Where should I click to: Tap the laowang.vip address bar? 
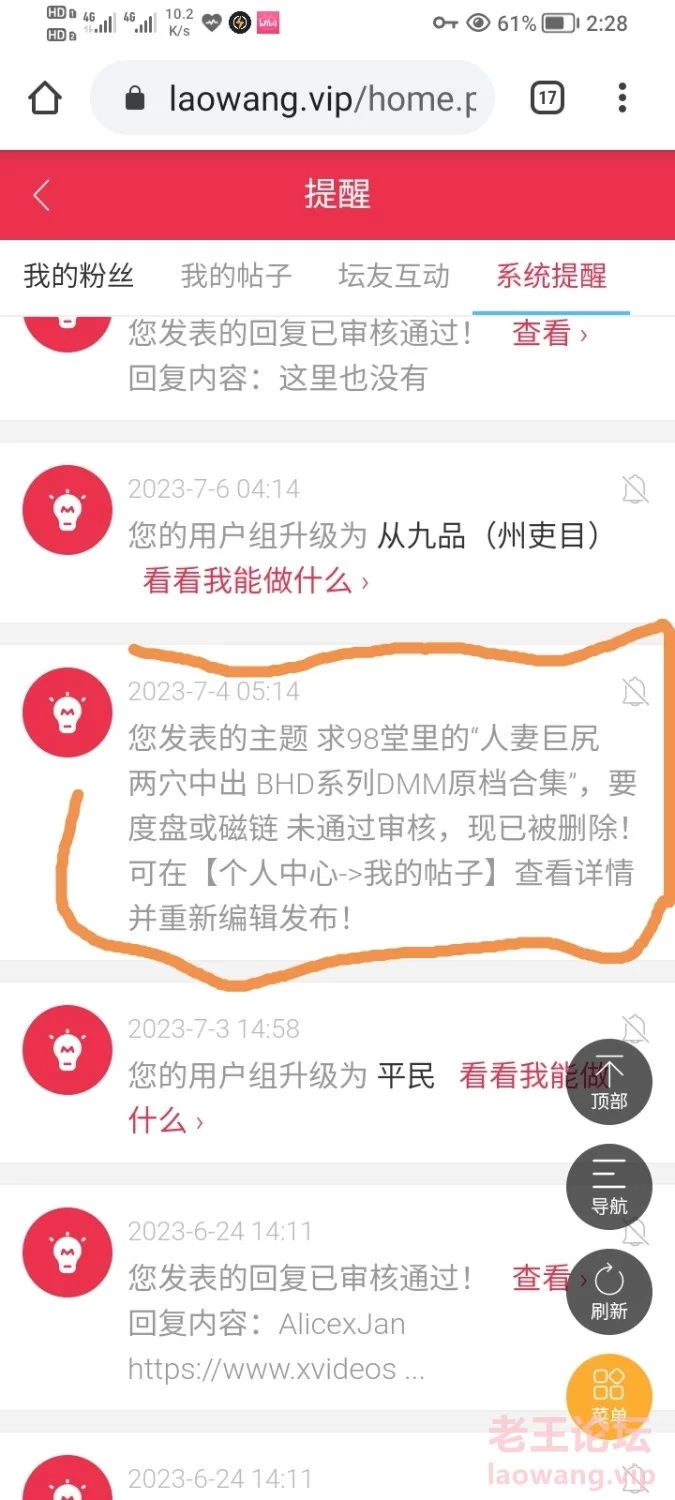tap(292, 98)
